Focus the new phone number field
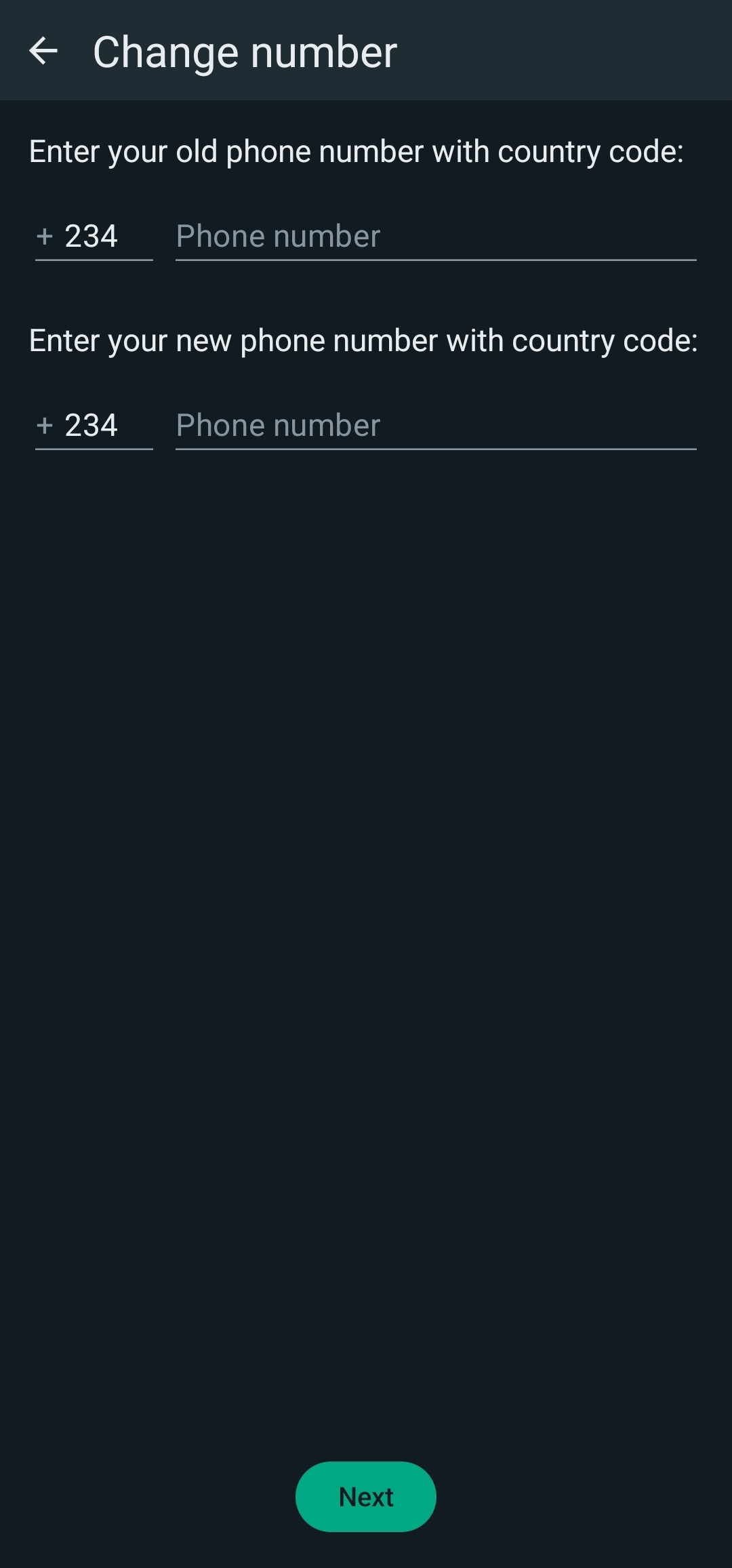Viewport: 732px width, 1568px height. (x=436, y=426)
